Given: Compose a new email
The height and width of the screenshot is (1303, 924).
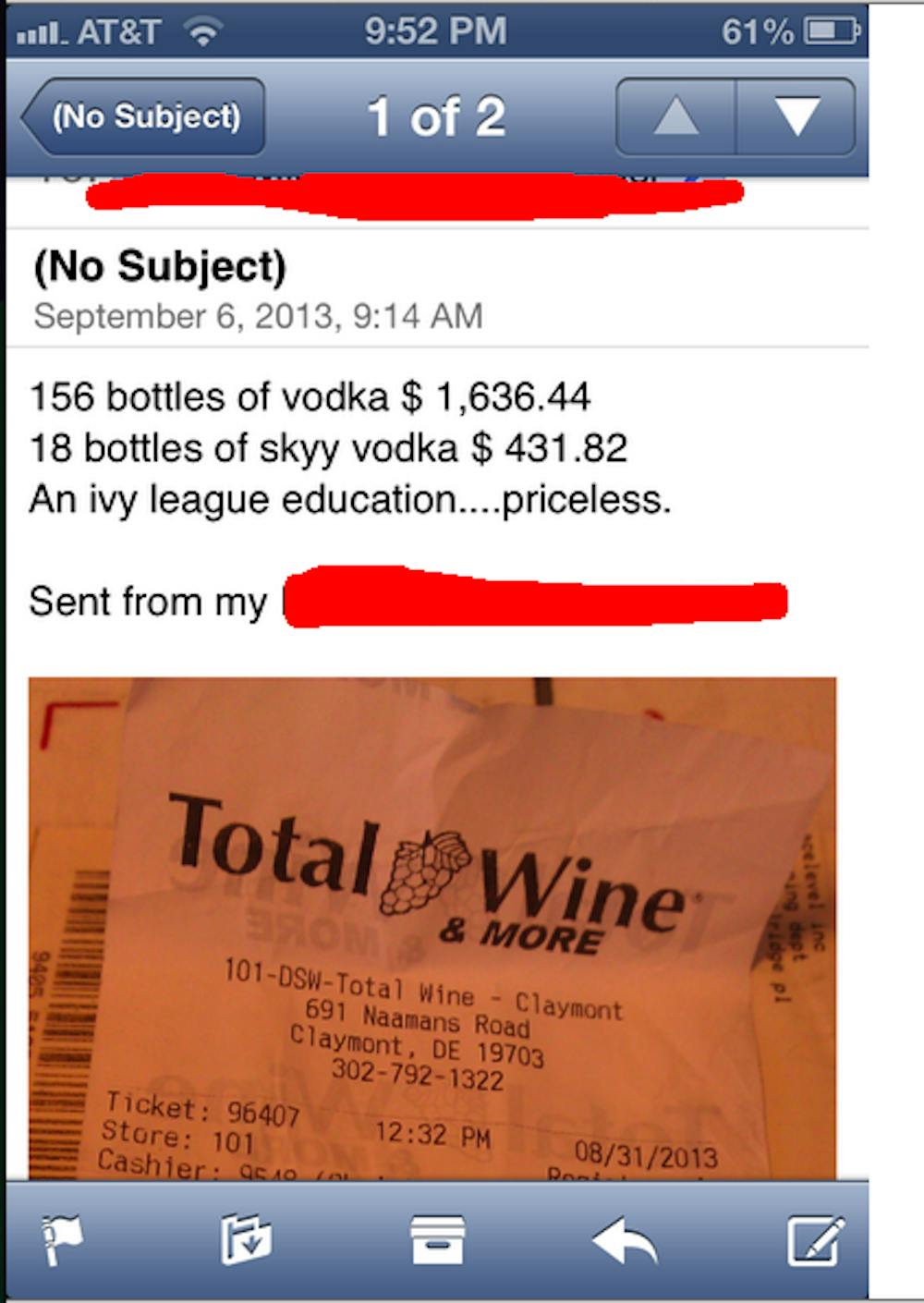Looking at the screenshot, I should [x=815, y=1240].
